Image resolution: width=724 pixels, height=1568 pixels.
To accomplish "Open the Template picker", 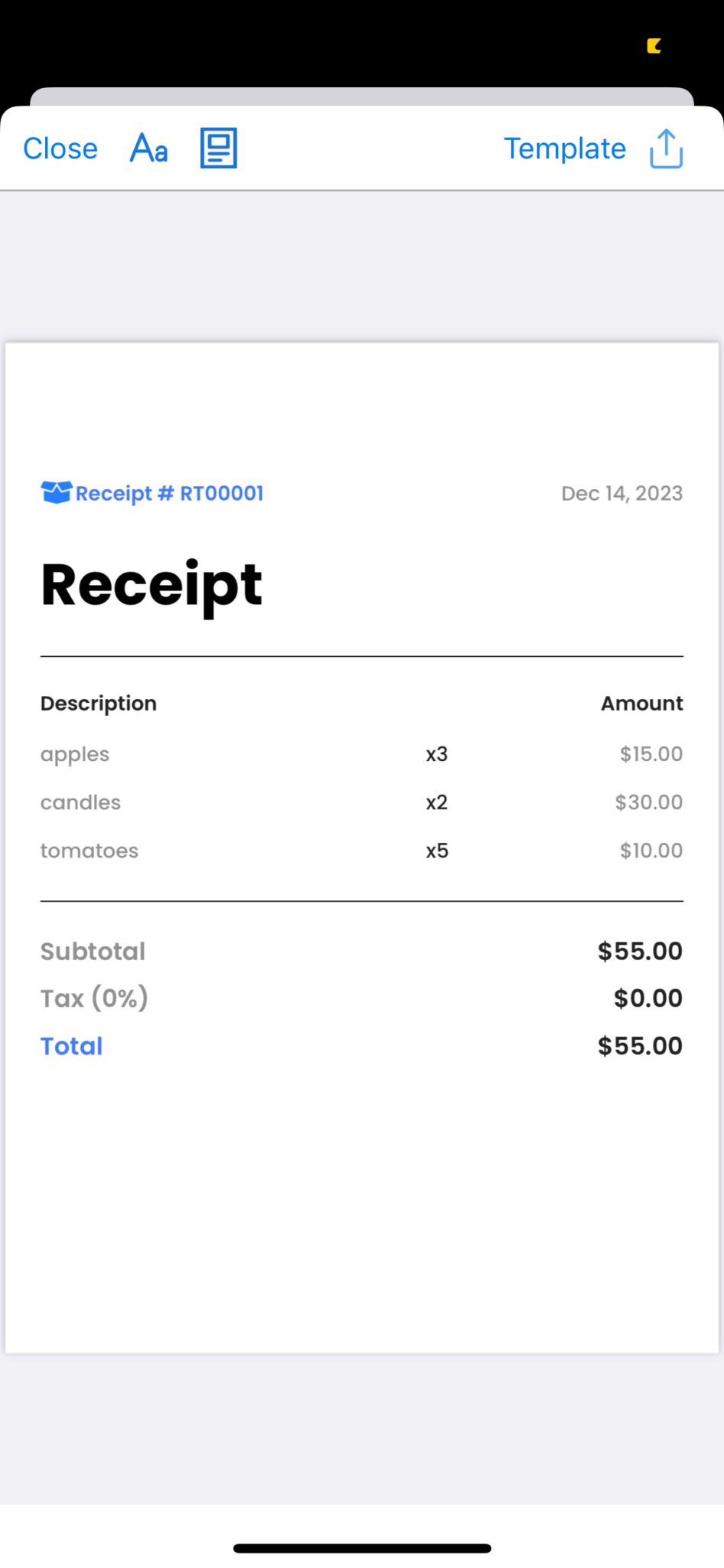I will tap(566, 148).
